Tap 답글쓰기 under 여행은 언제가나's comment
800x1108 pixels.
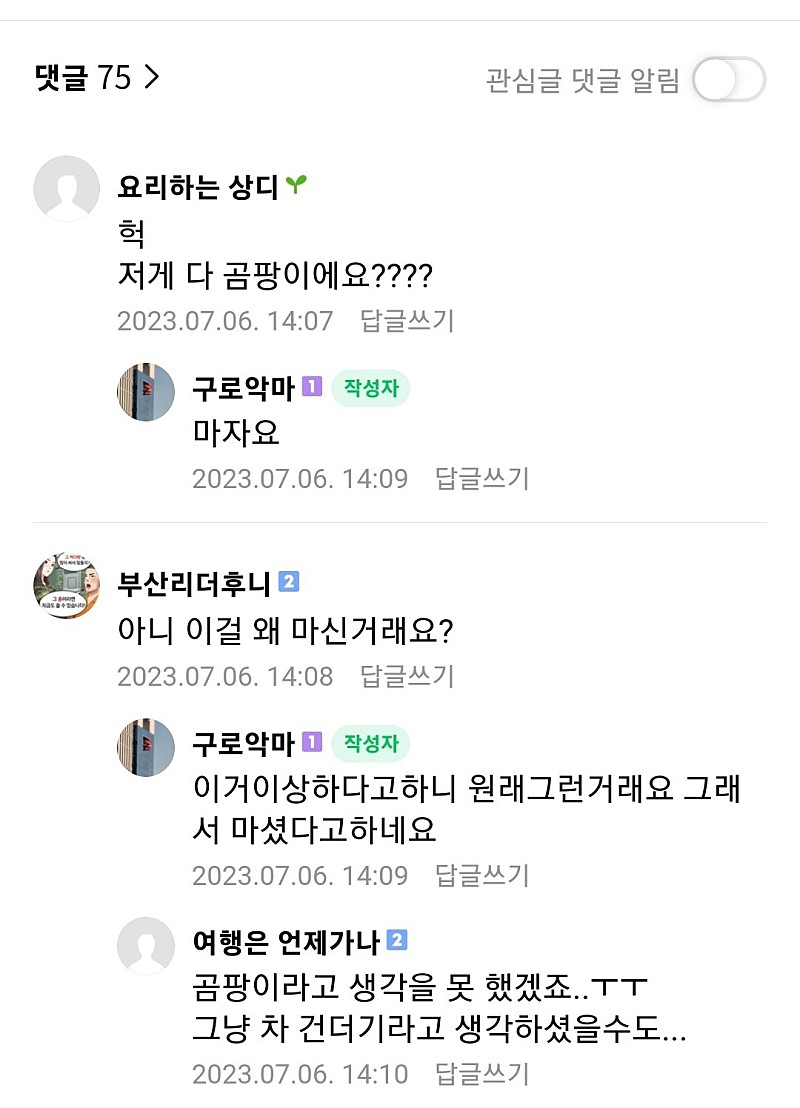pyautogui.click(x=482, y=1075)
